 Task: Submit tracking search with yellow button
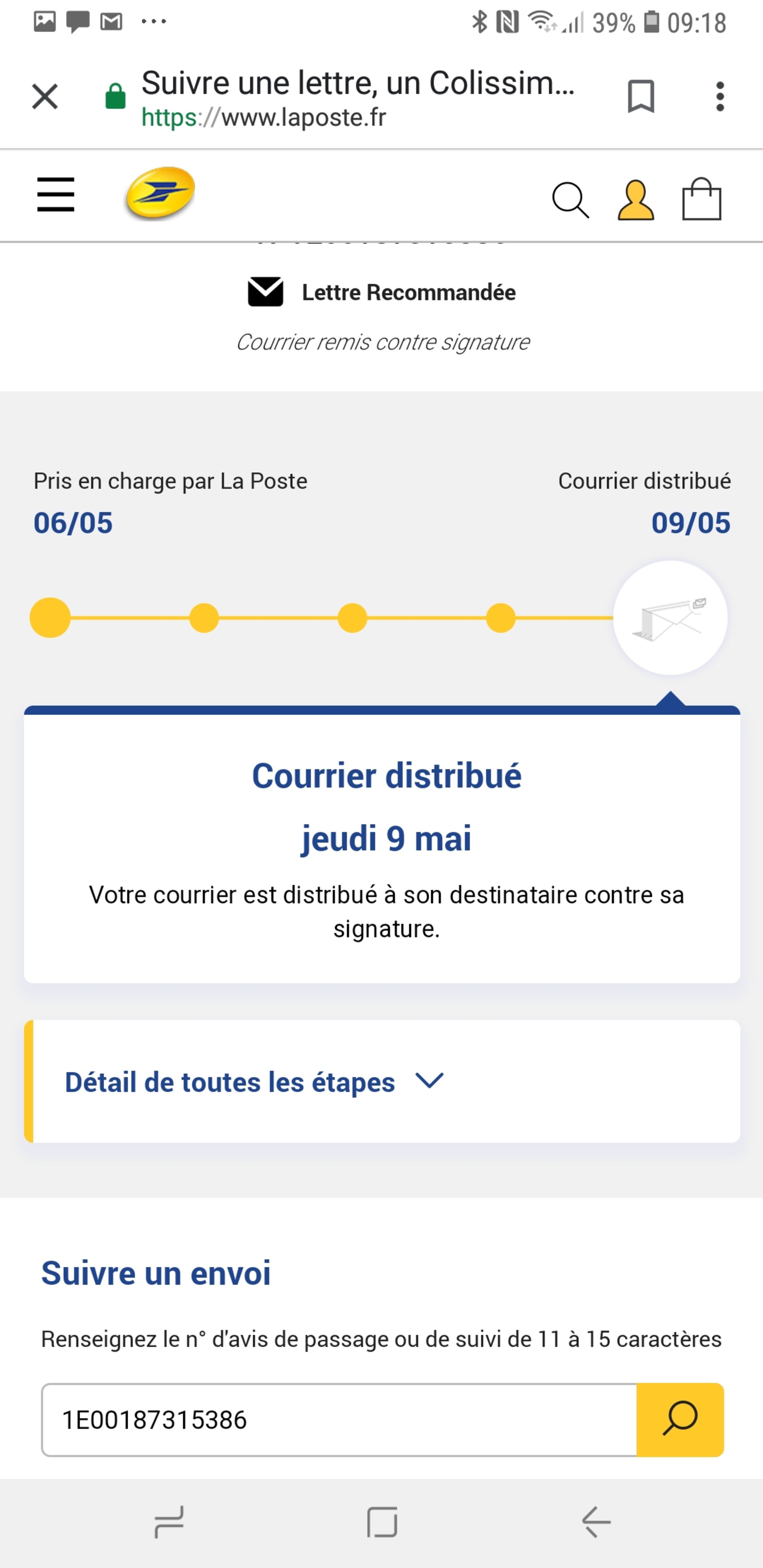coord(679,1420)
